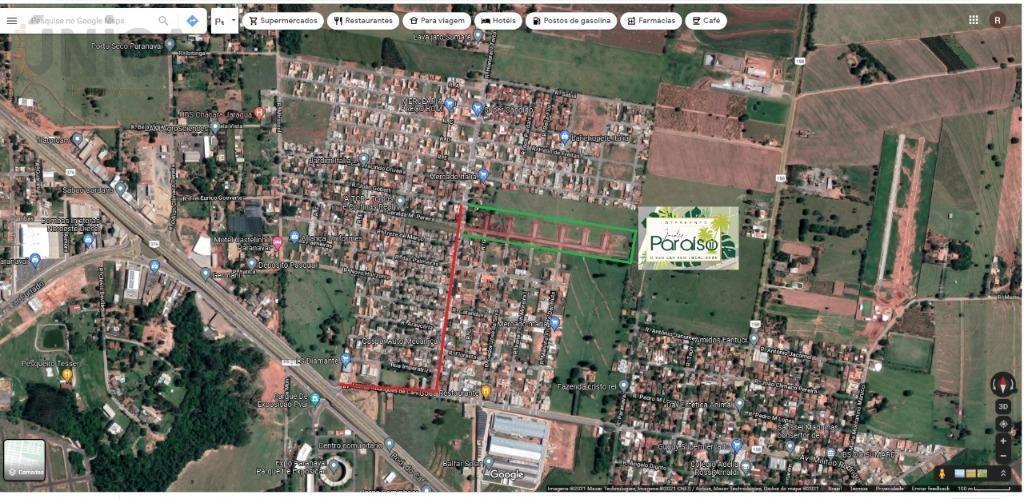Screen dimensions: 1024x499
Task: Center map on my location
Action: 1003,424
